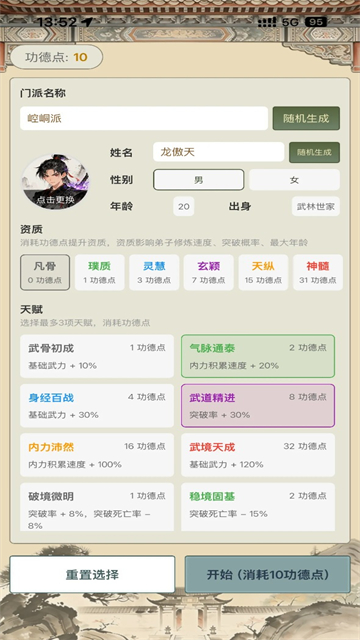Tap 随机生成 next to the sect name
This screenshot has height=640, width=360.
[306, 118]
